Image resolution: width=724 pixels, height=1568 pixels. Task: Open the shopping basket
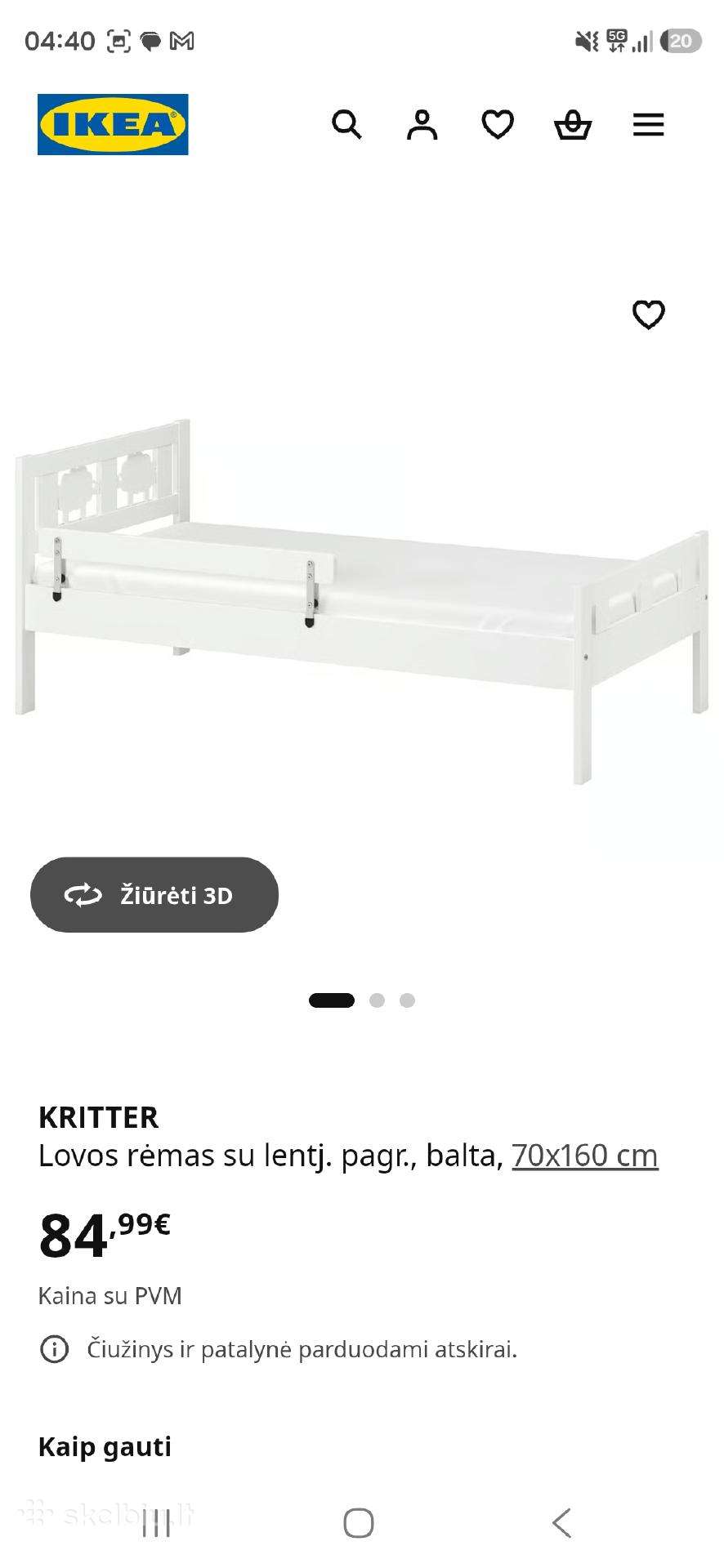pos(573,125)
